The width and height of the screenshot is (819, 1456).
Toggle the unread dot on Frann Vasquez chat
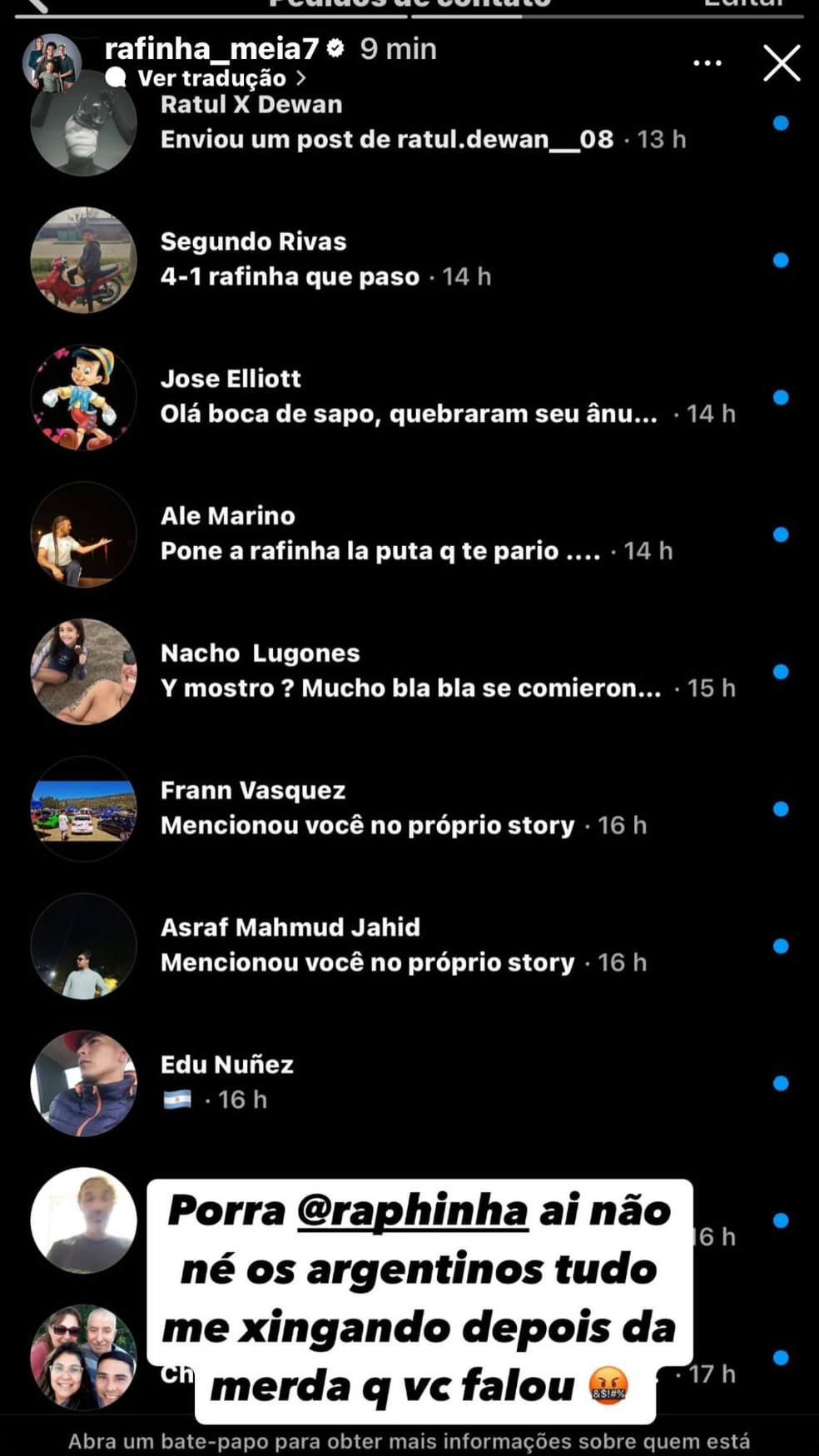coord(779,807)
